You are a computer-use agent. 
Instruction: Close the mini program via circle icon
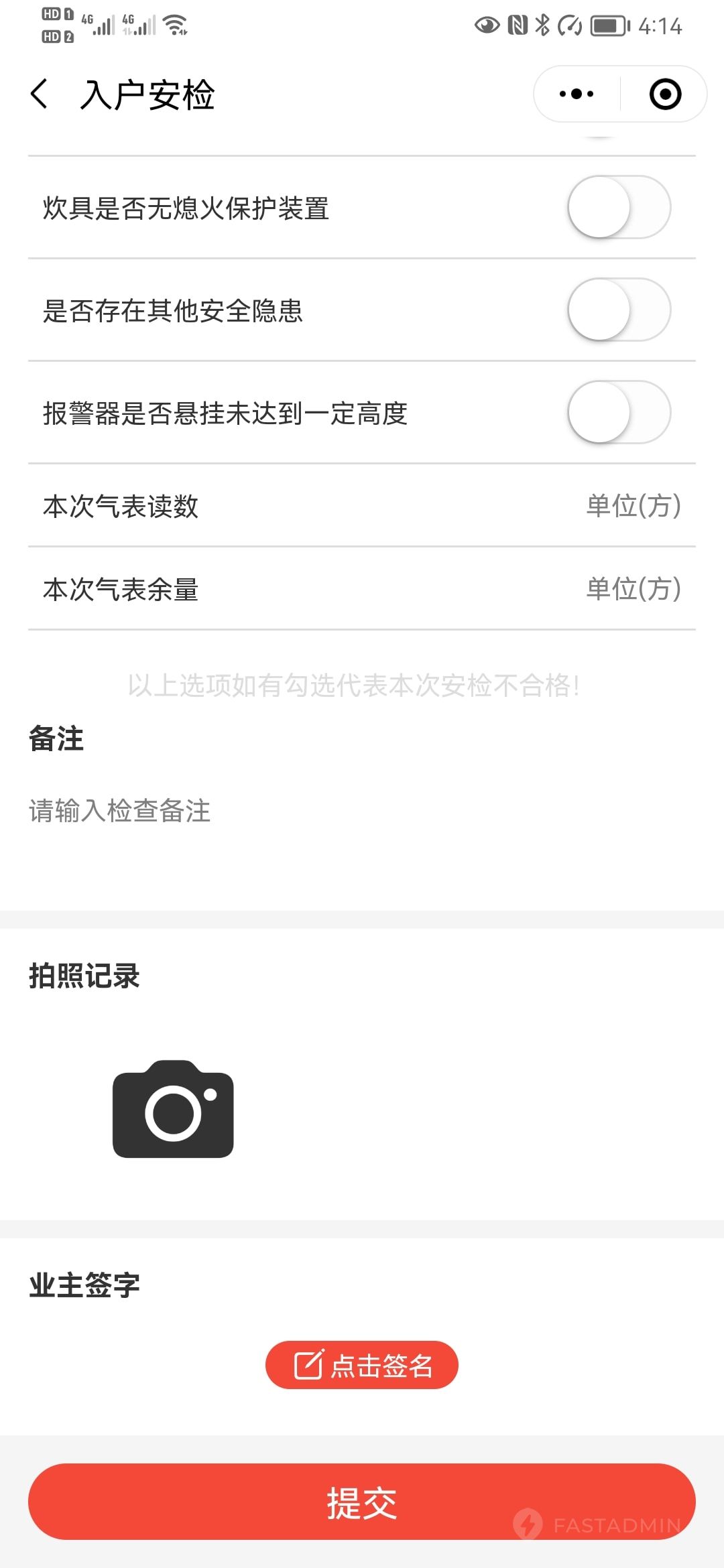point(665,94)
